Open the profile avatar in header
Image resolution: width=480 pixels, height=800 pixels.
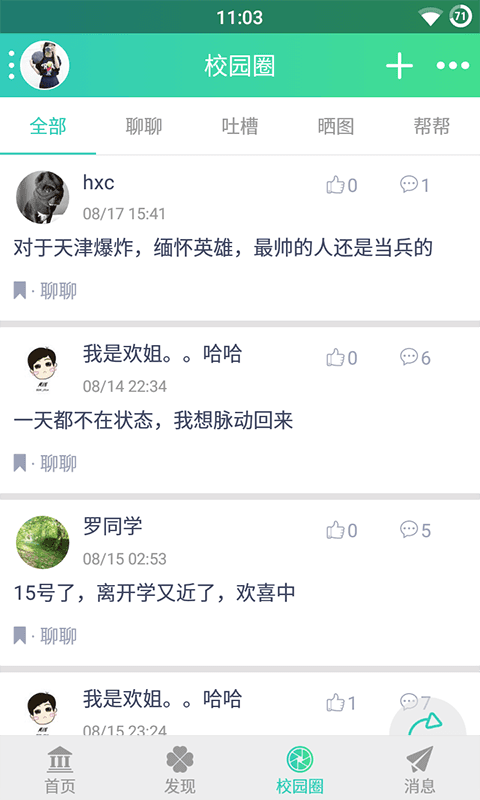(x=44, y=65)
